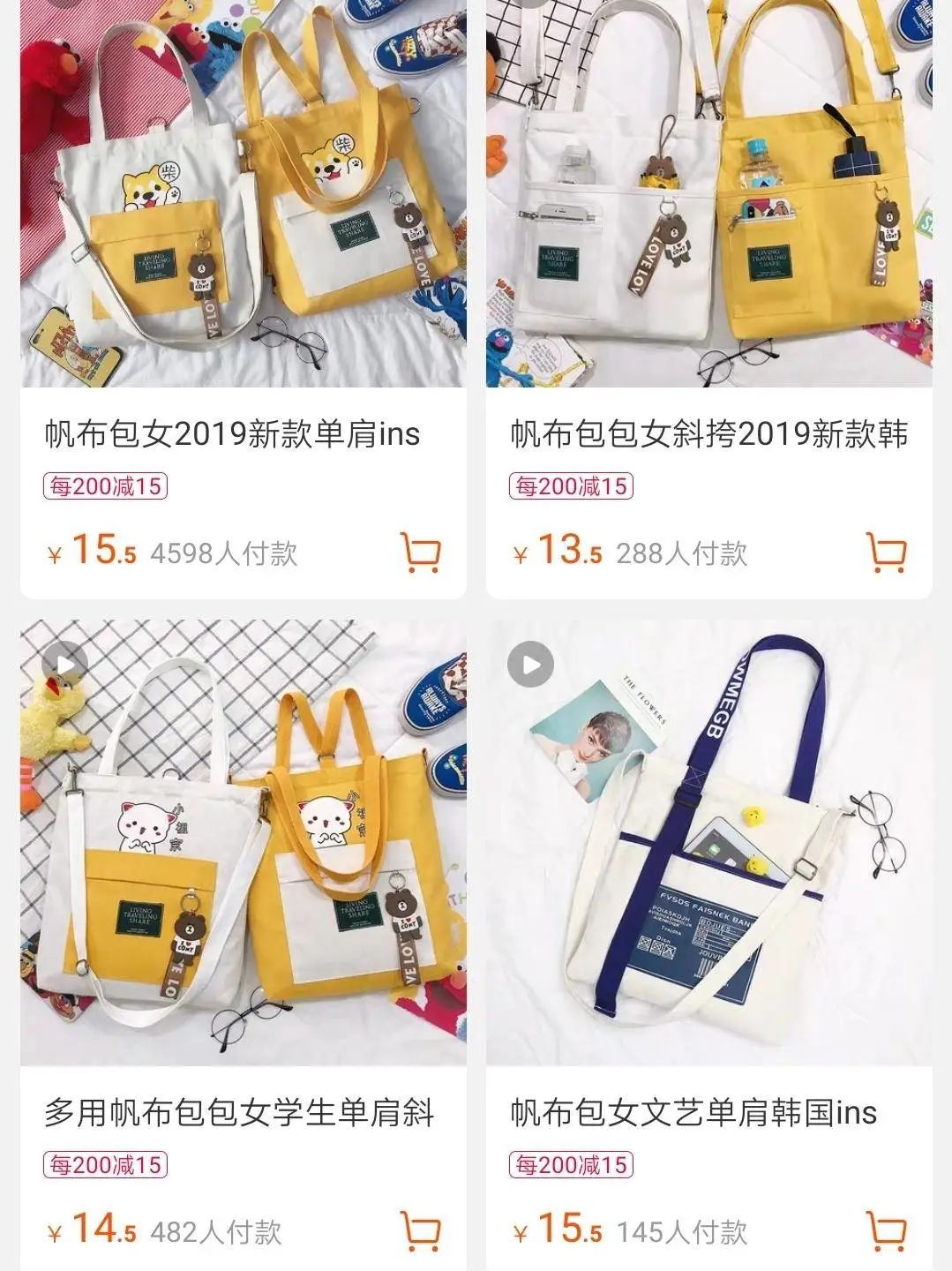The image size is (952, 1271).
Task: Open the 多用帆布包包女学生单肩斜 product title
Action: click(238, 1114)
